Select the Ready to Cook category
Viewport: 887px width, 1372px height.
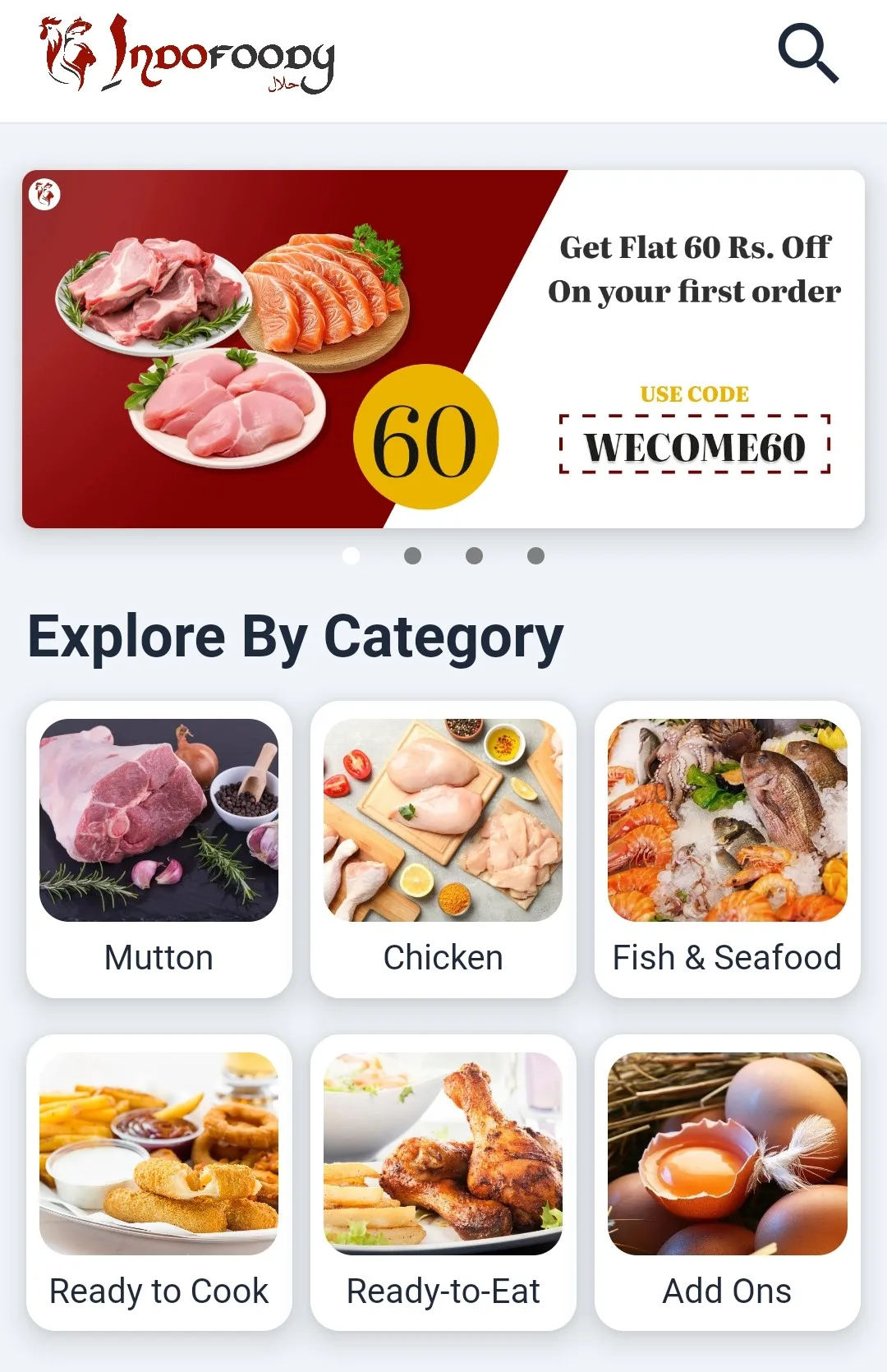point(159,1182)
